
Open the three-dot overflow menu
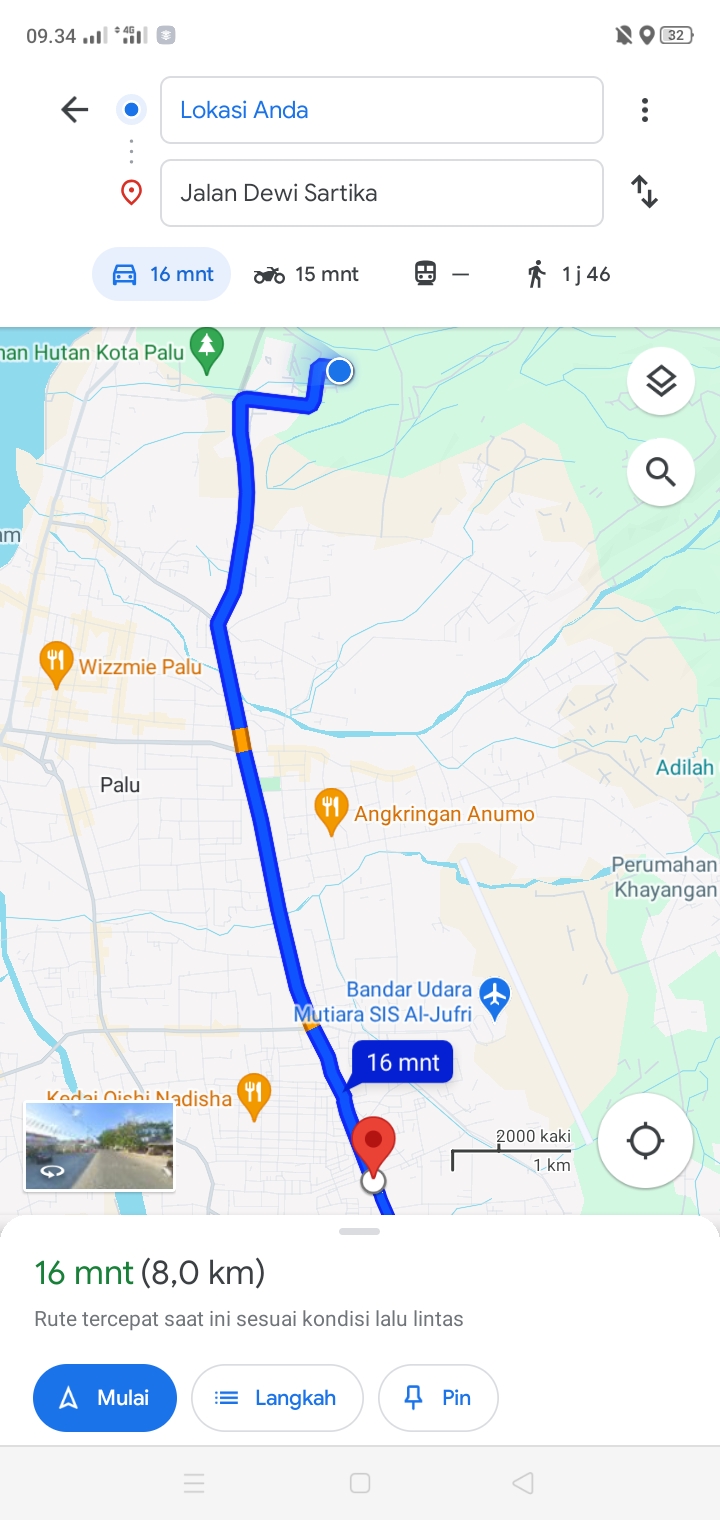pos(645,110)
